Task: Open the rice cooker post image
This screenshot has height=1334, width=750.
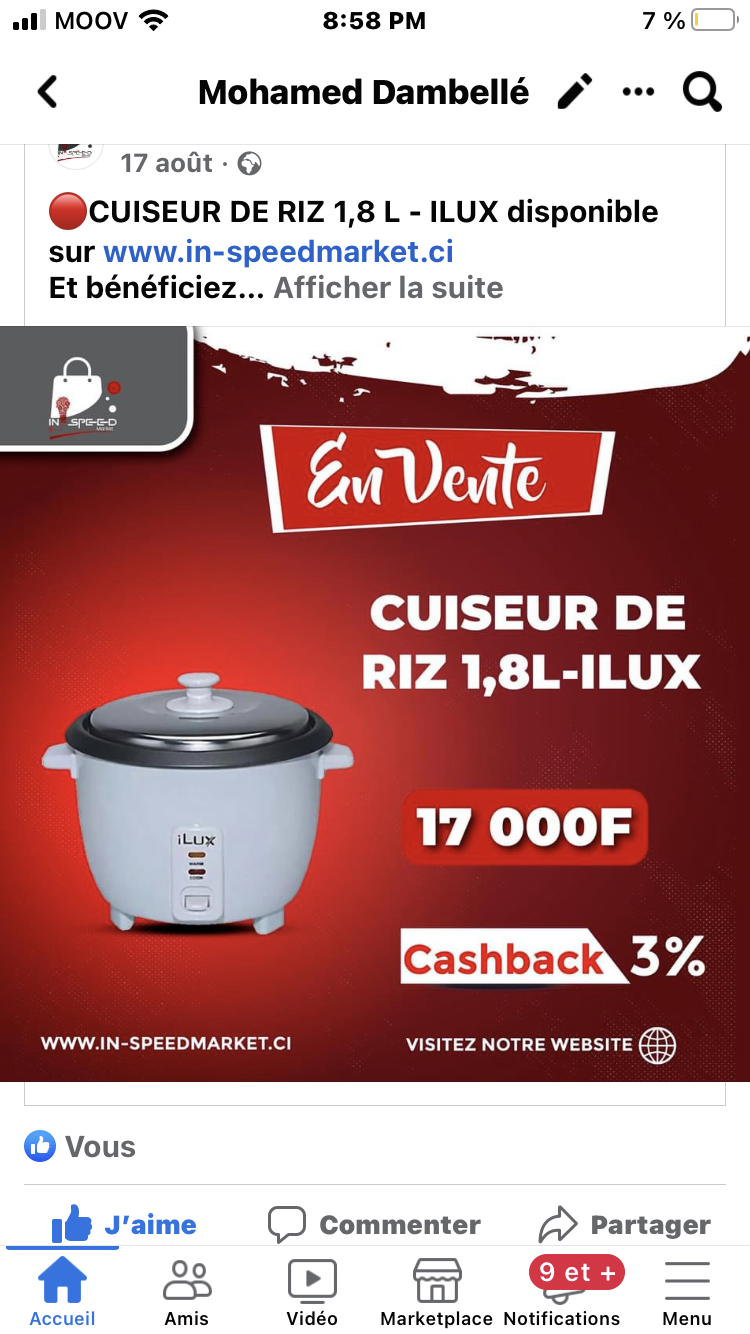Action: [x=375, y=704]
